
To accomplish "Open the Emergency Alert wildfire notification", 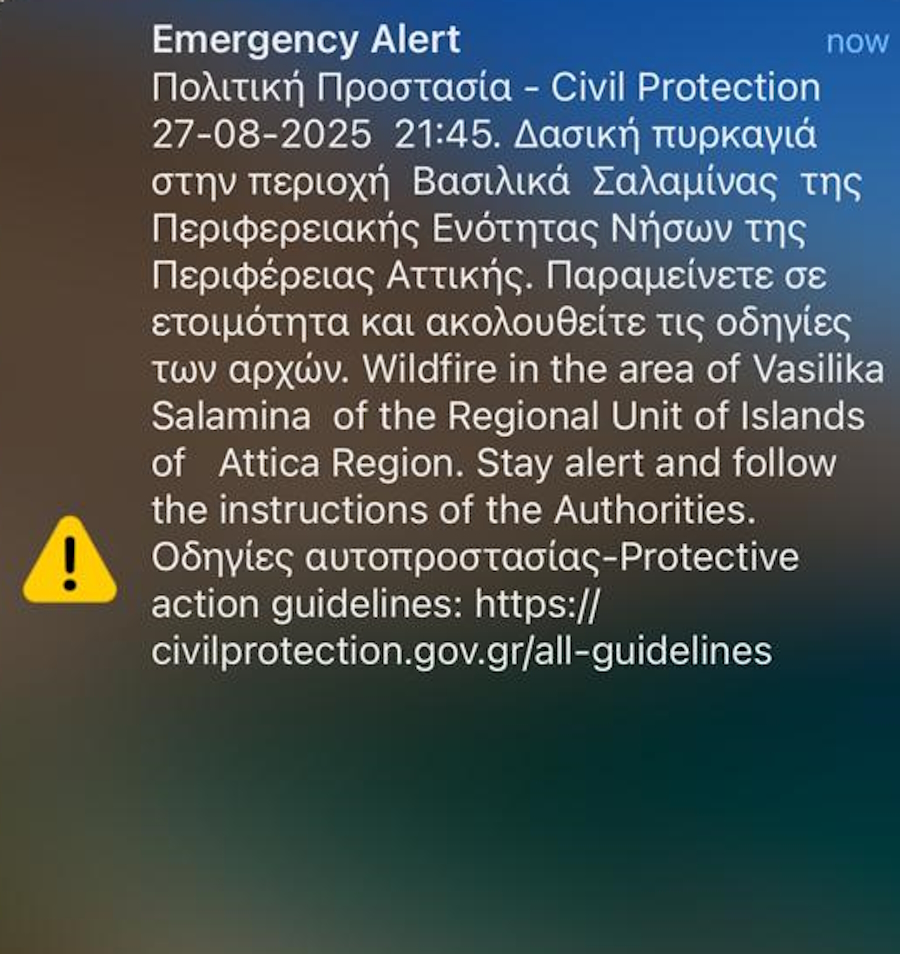I will point(480,350).
